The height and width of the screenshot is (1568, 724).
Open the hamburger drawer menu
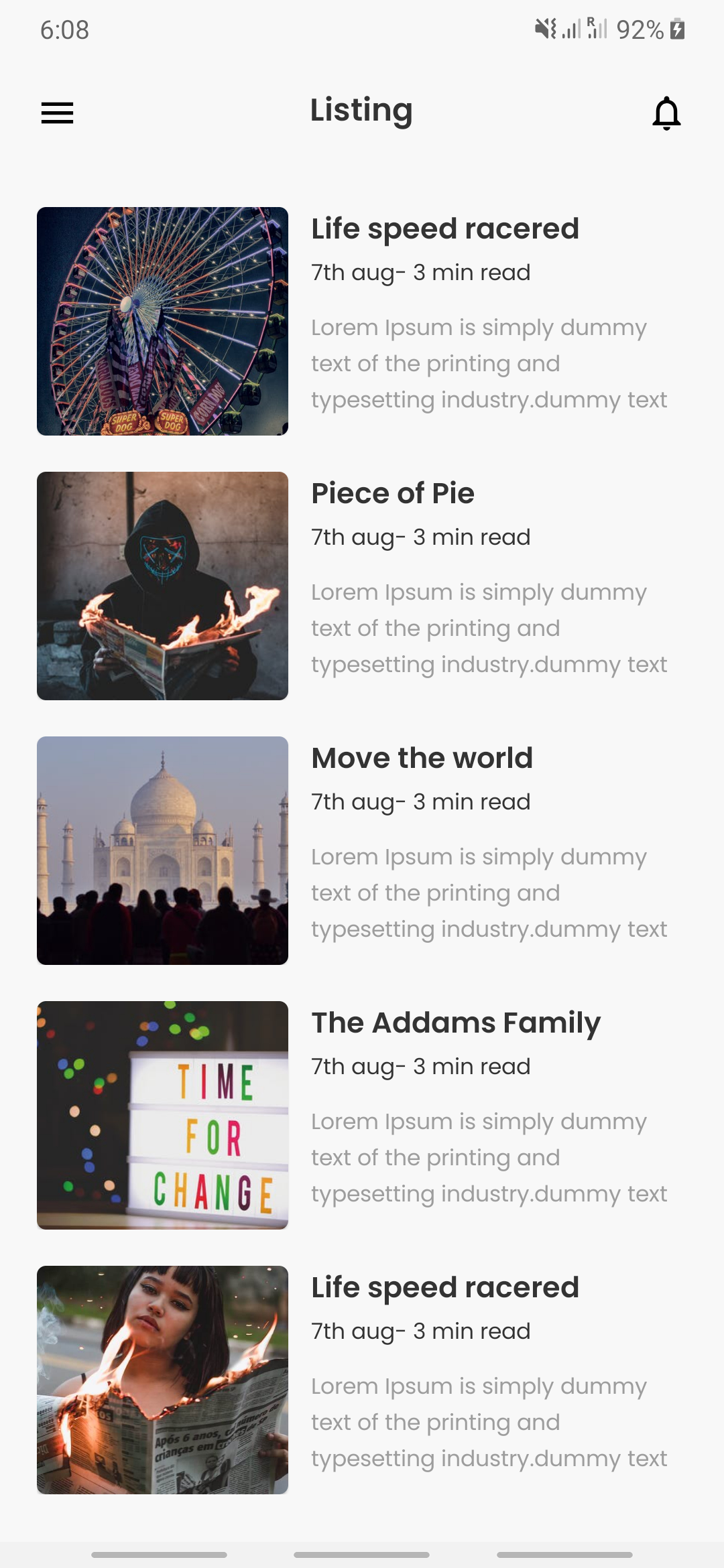(x=57, y=113)
